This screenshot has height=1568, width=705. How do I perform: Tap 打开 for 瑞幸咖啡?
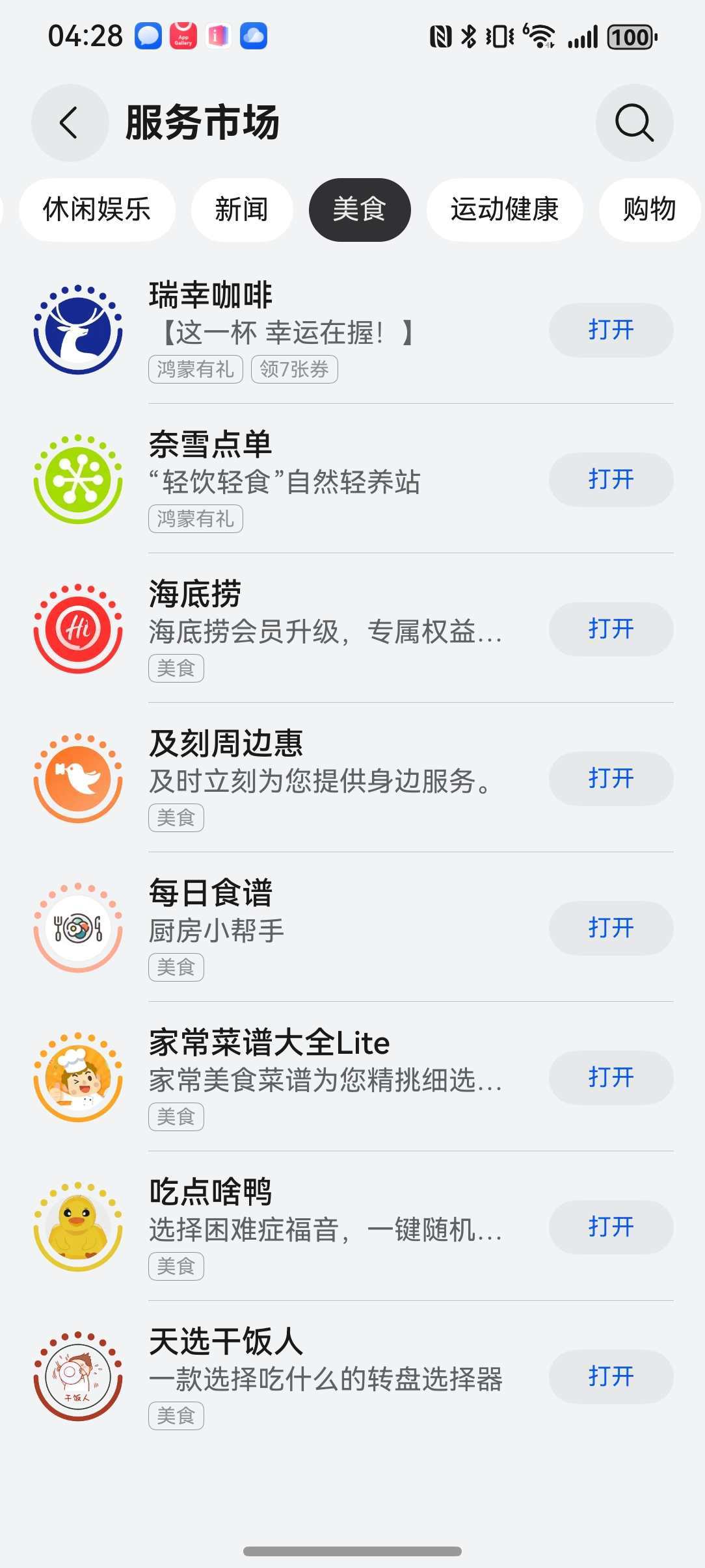(611, 330)
